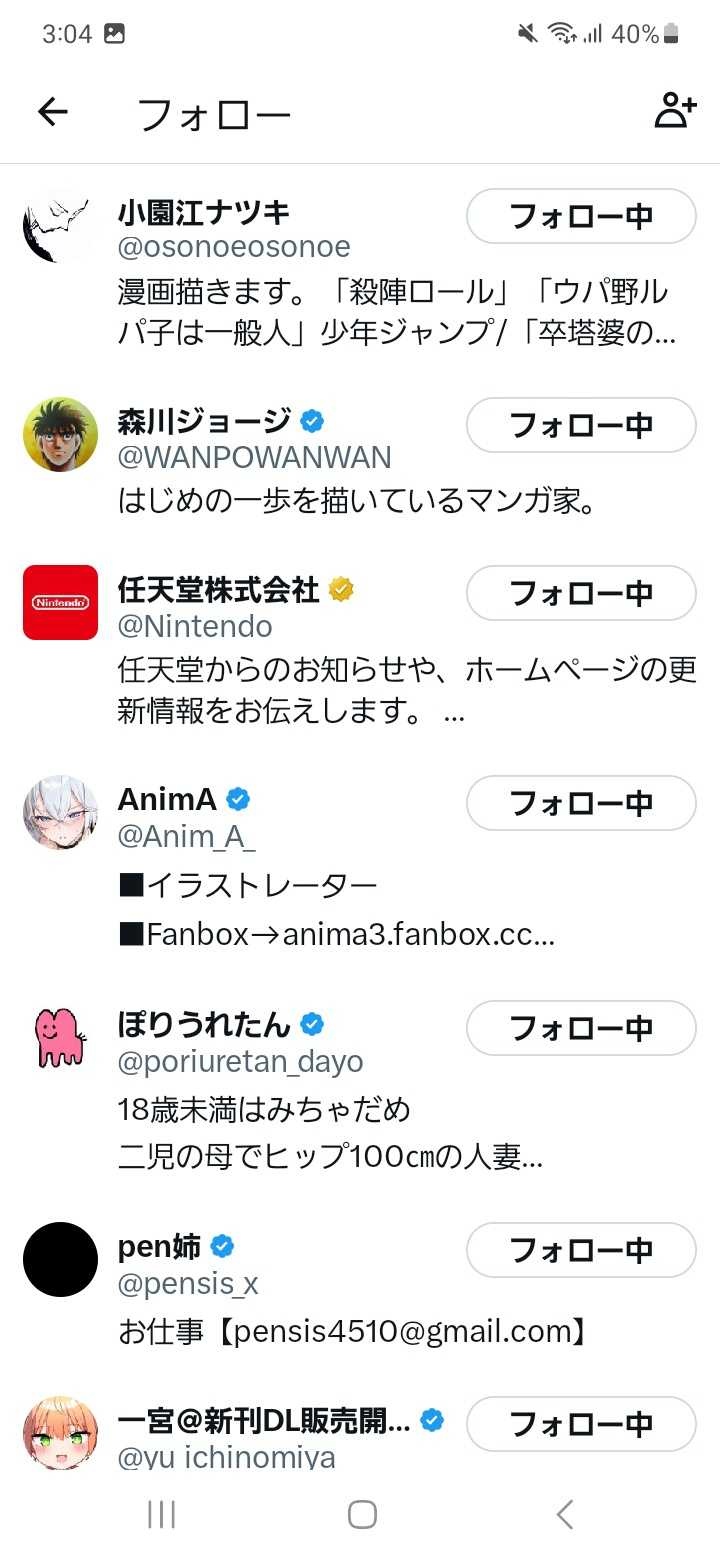The width and height of the screenshot is (720, 1560).
Task: Tap フォロー中 beside AnimA
Action: pyautogui.click(x=581, y=803)
